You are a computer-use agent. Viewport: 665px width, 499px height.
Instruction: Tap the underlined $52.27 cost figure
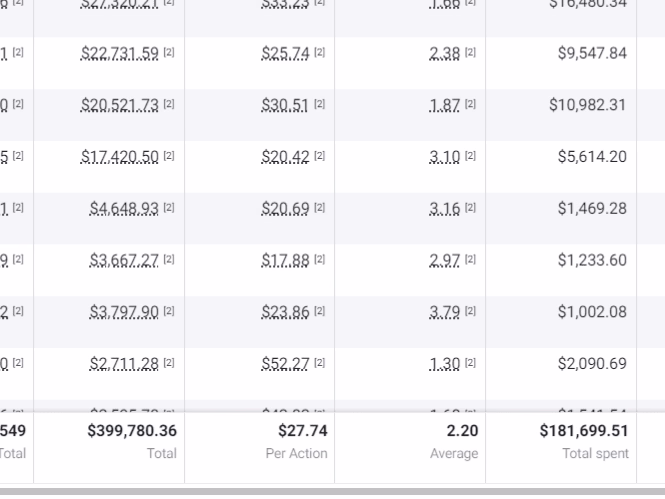pyautogui.click(x=285, y=365)
